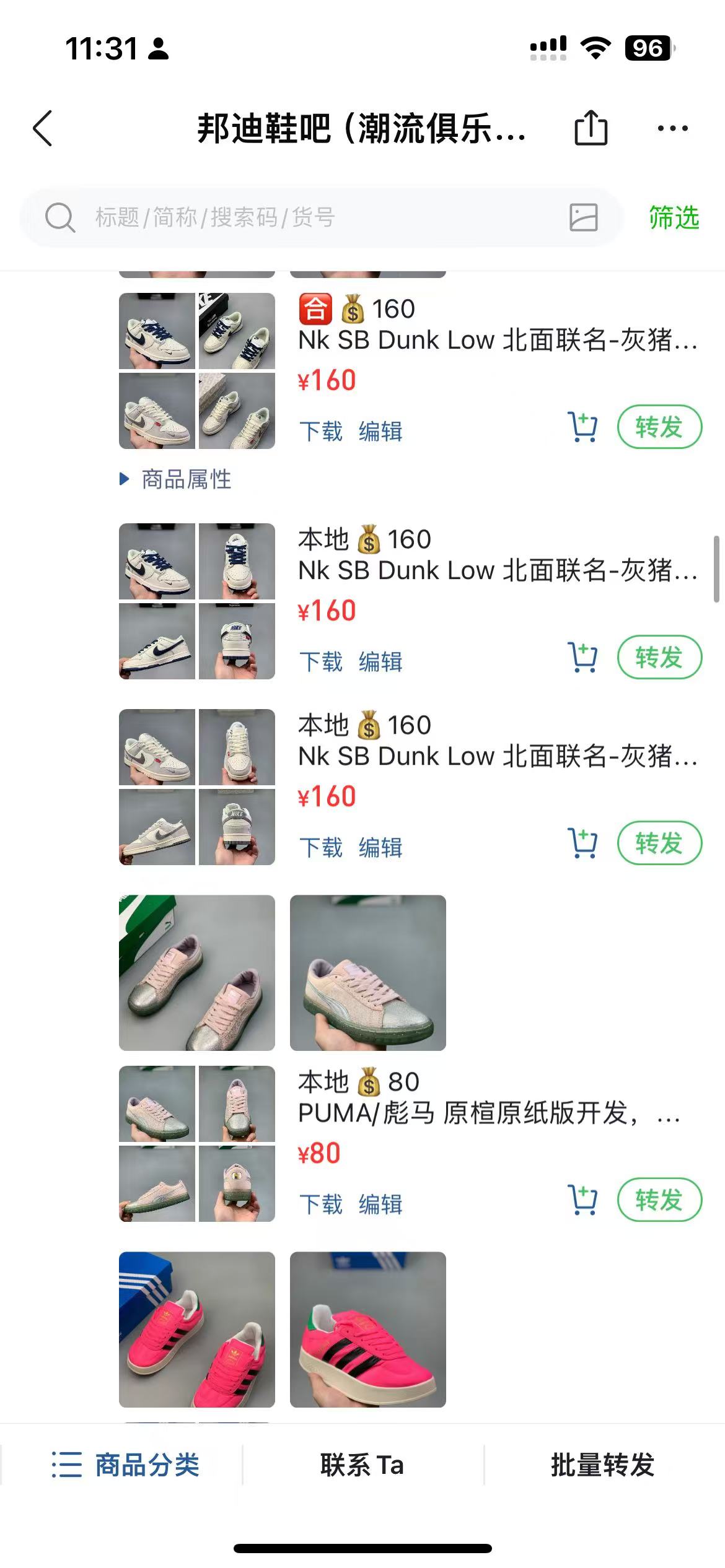The height and width of the screenshot is (1568, 725).
Task: Tap 编辑 for the PUMA ¥80 item
Action: (x=380, y=1204)
